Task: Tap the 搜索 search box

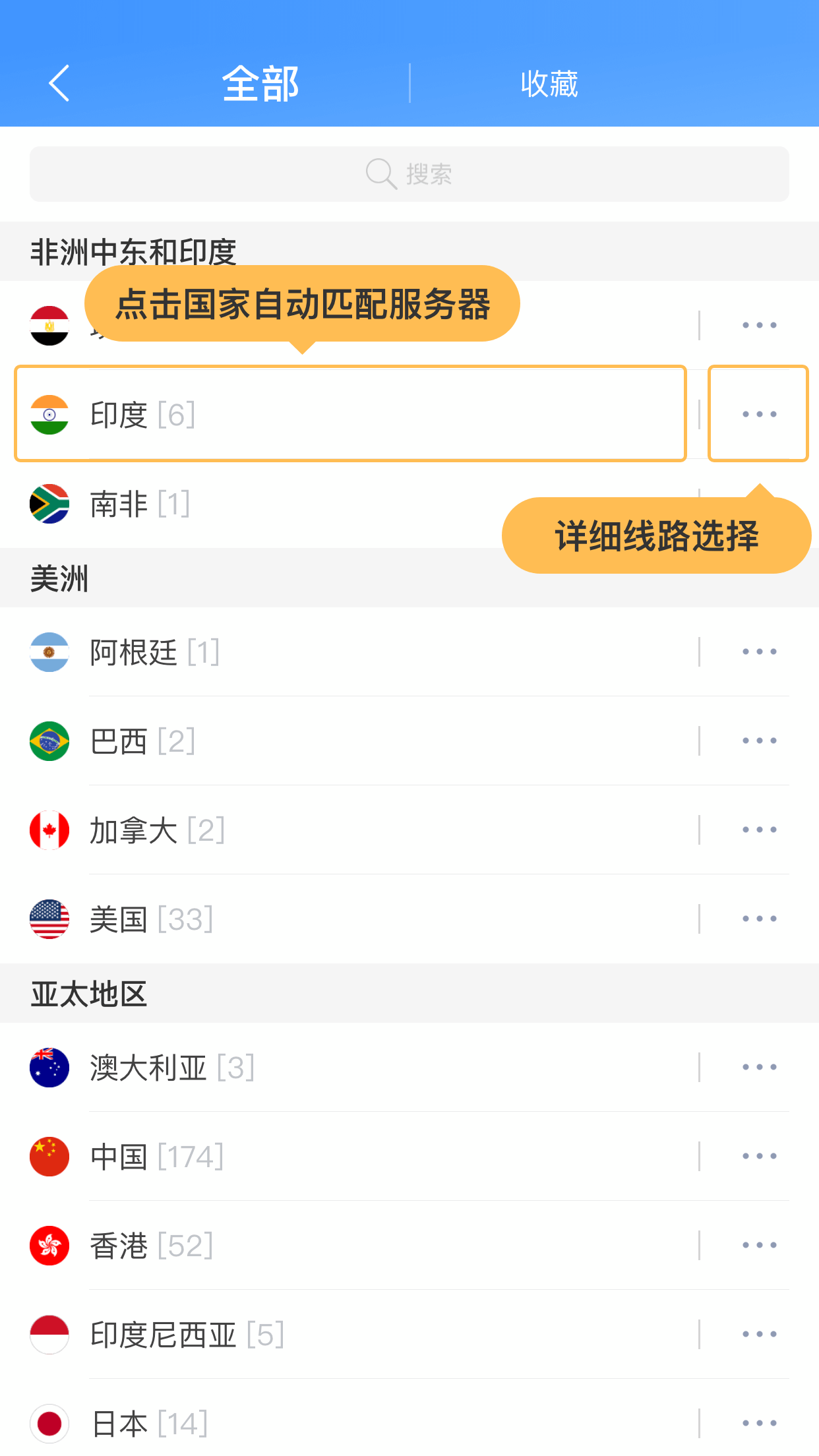Action: pyautogui.click(x=409, y=174)
